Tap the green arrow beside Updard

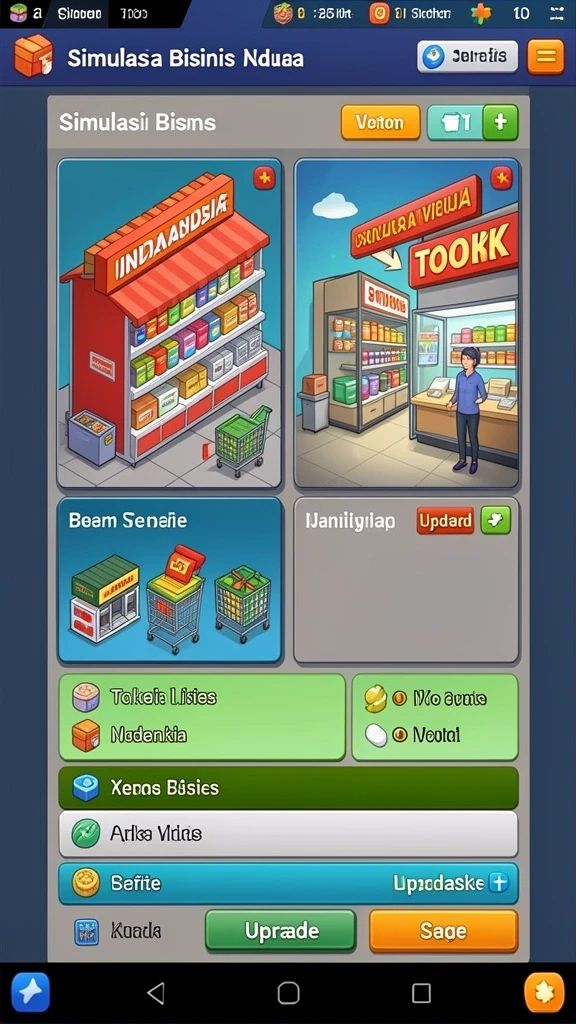click(x=496, y=520)
